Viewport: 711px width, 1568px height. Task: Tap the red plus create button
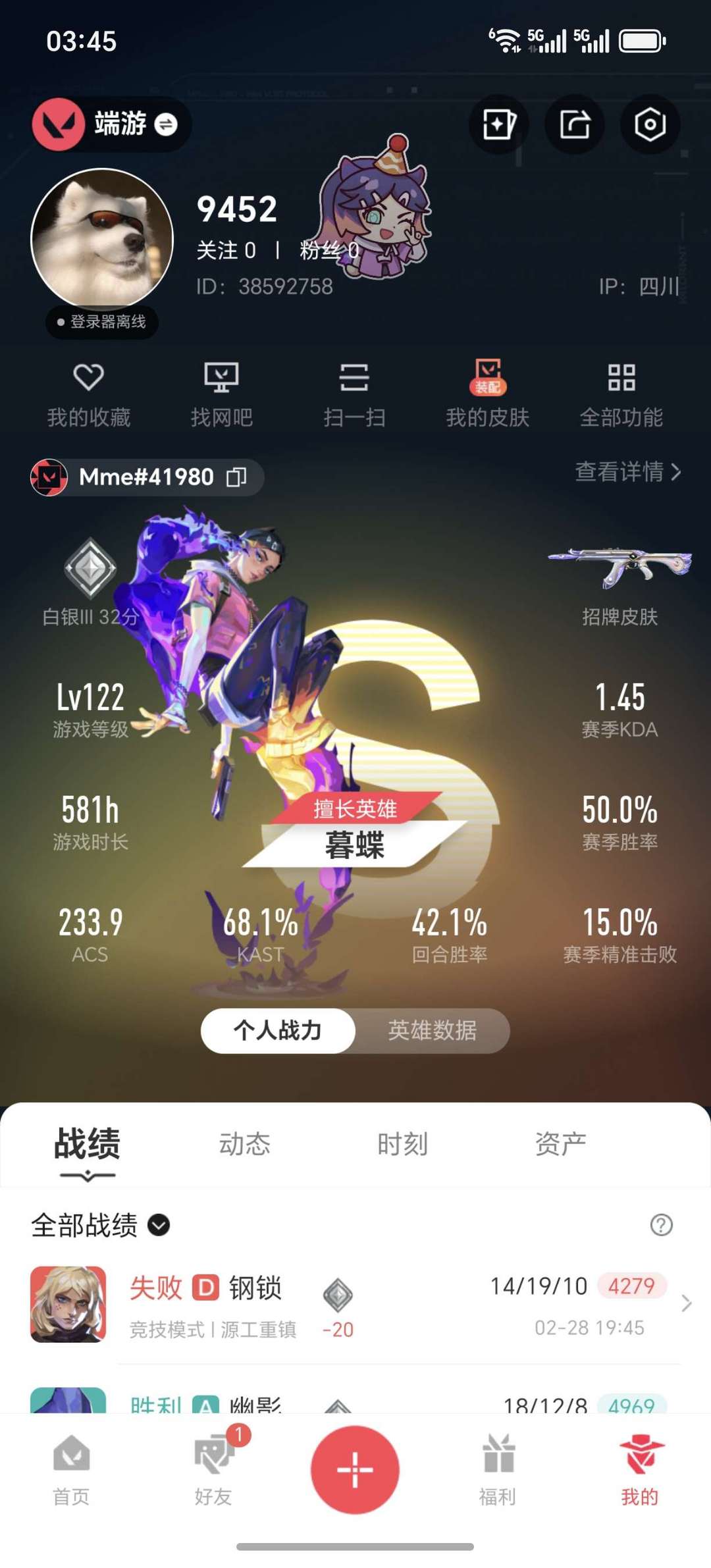[355, 1469]
